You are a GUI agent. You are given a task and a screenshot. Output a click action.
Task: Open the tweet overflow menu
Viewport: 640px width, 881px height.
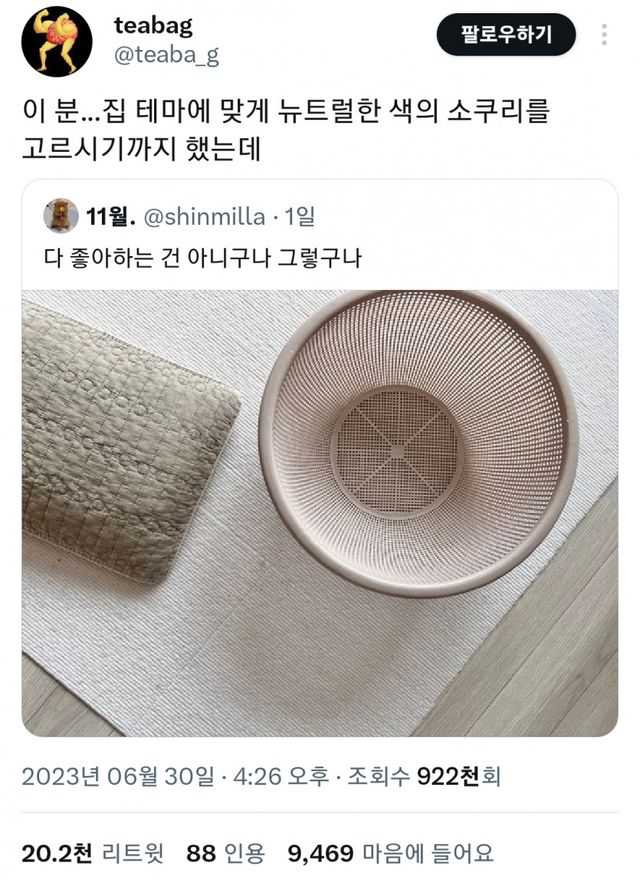[604, 35]
